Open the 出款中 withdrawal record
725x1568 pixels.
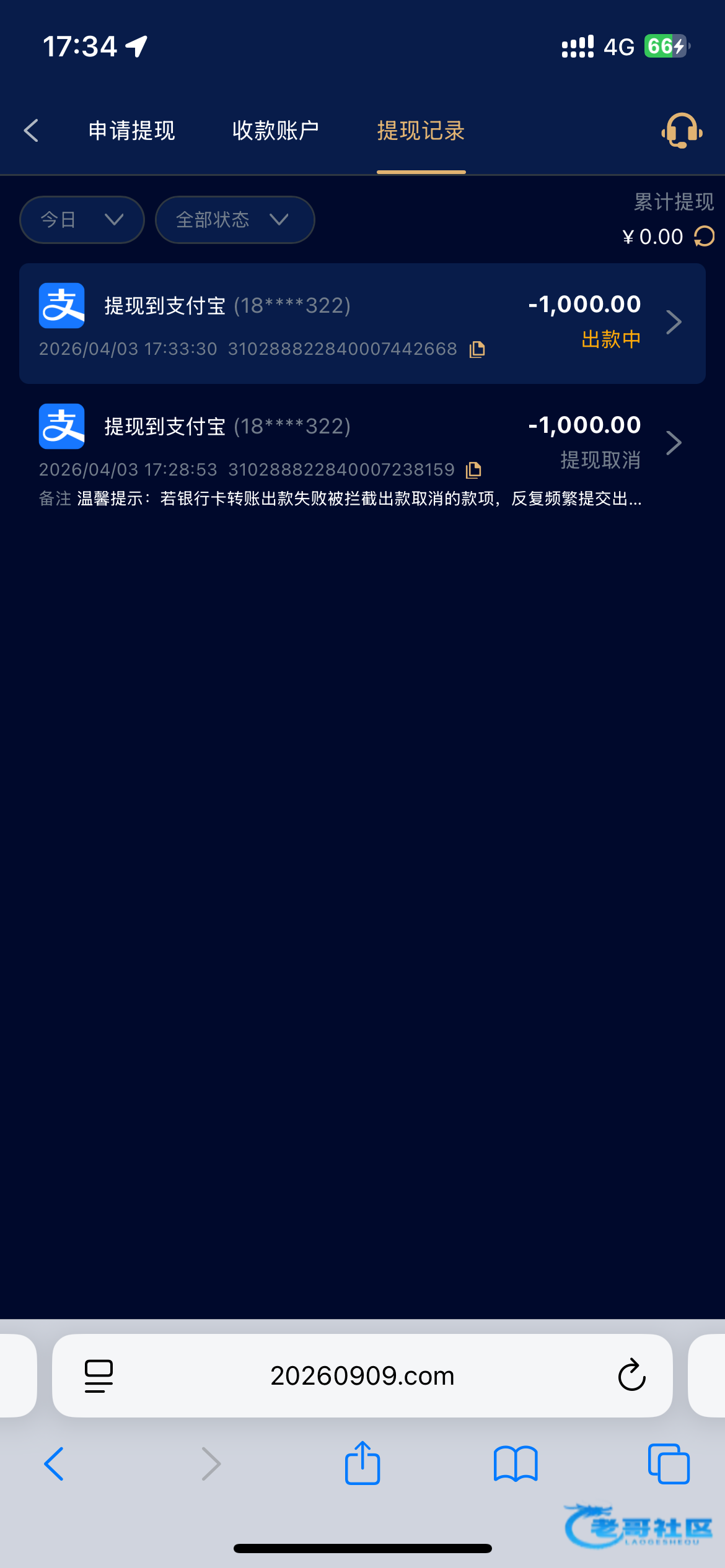673,322
